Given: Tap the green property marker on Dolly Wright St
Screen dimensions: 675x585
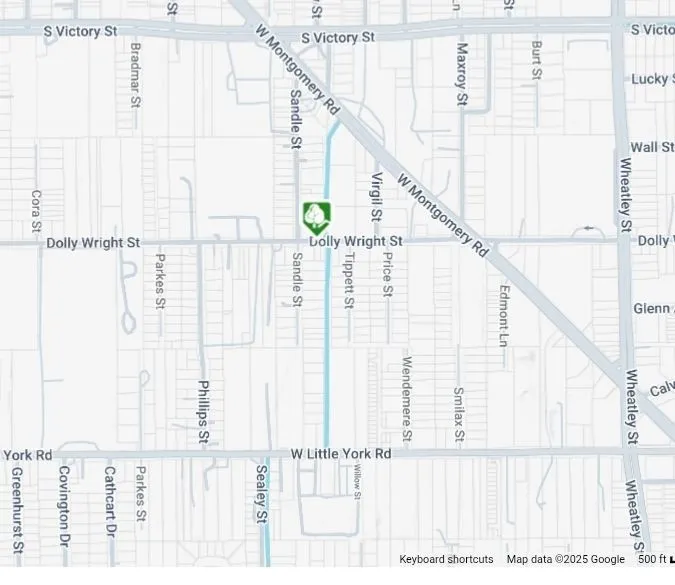Looking at the screenshot, I should click(x=317, y=218).
